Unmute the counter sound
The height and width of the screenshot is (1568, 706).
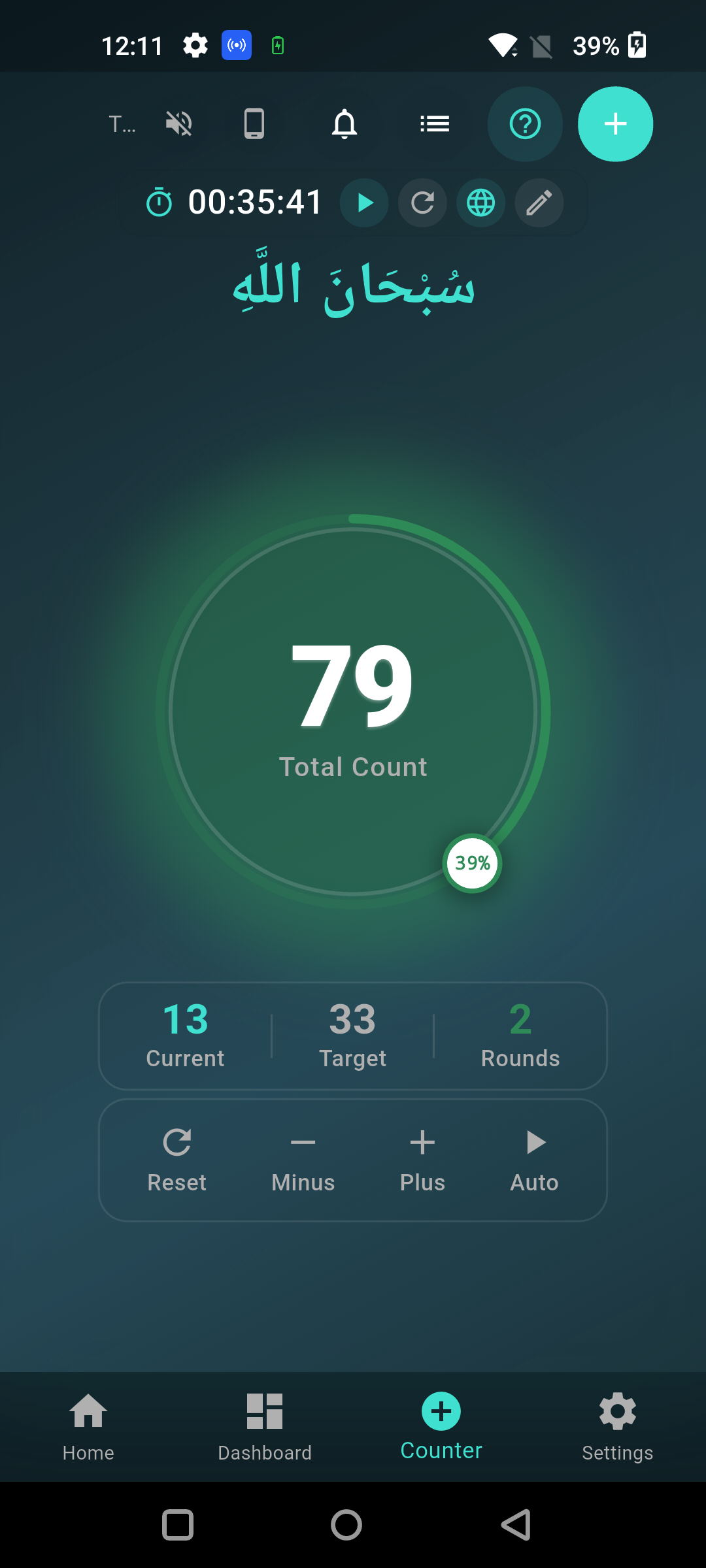tap(178, 123)
